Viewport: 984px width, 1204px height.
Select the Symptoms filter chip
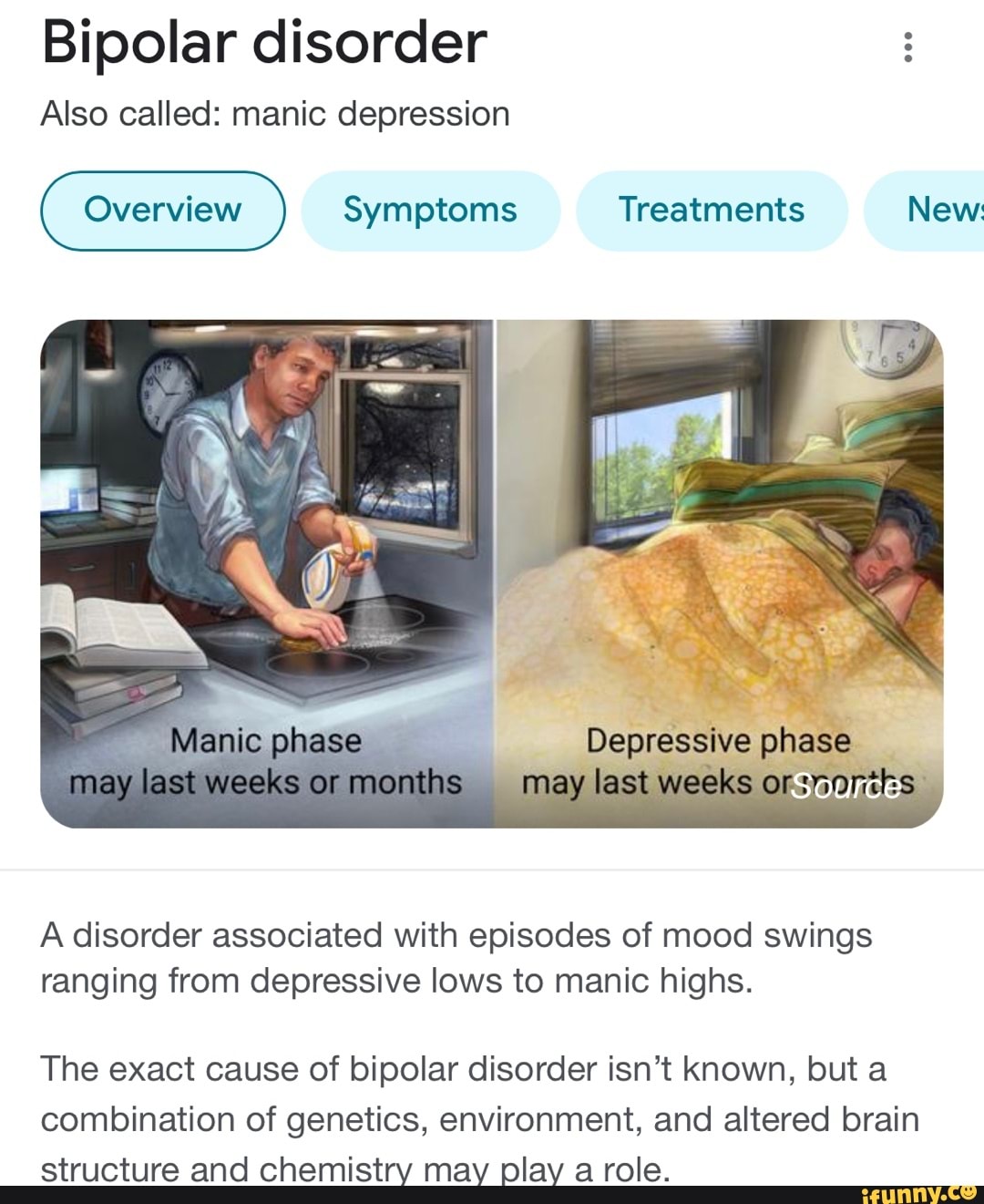[x=430, y=210]
